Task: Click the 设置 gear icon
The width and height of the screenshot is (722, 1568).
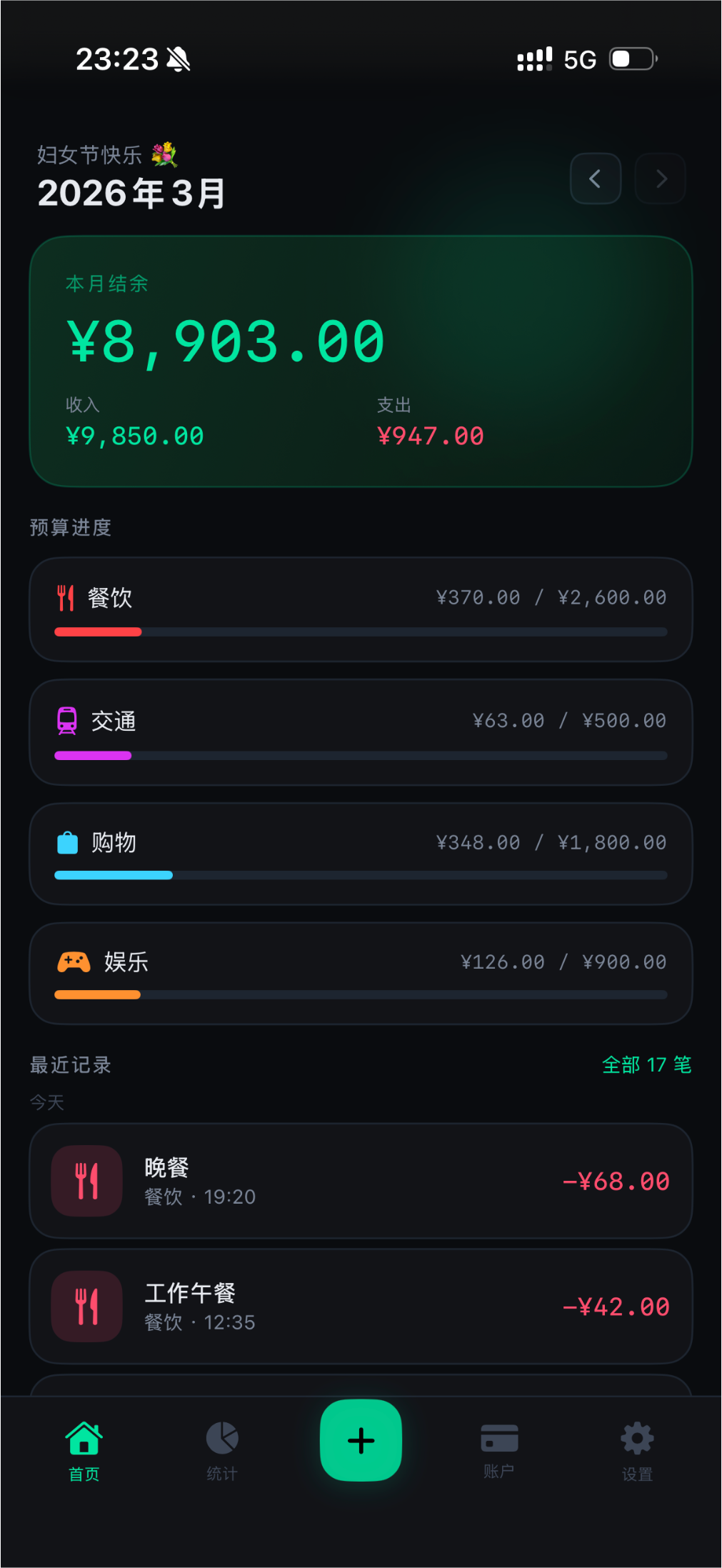Action: point(635,1437)
